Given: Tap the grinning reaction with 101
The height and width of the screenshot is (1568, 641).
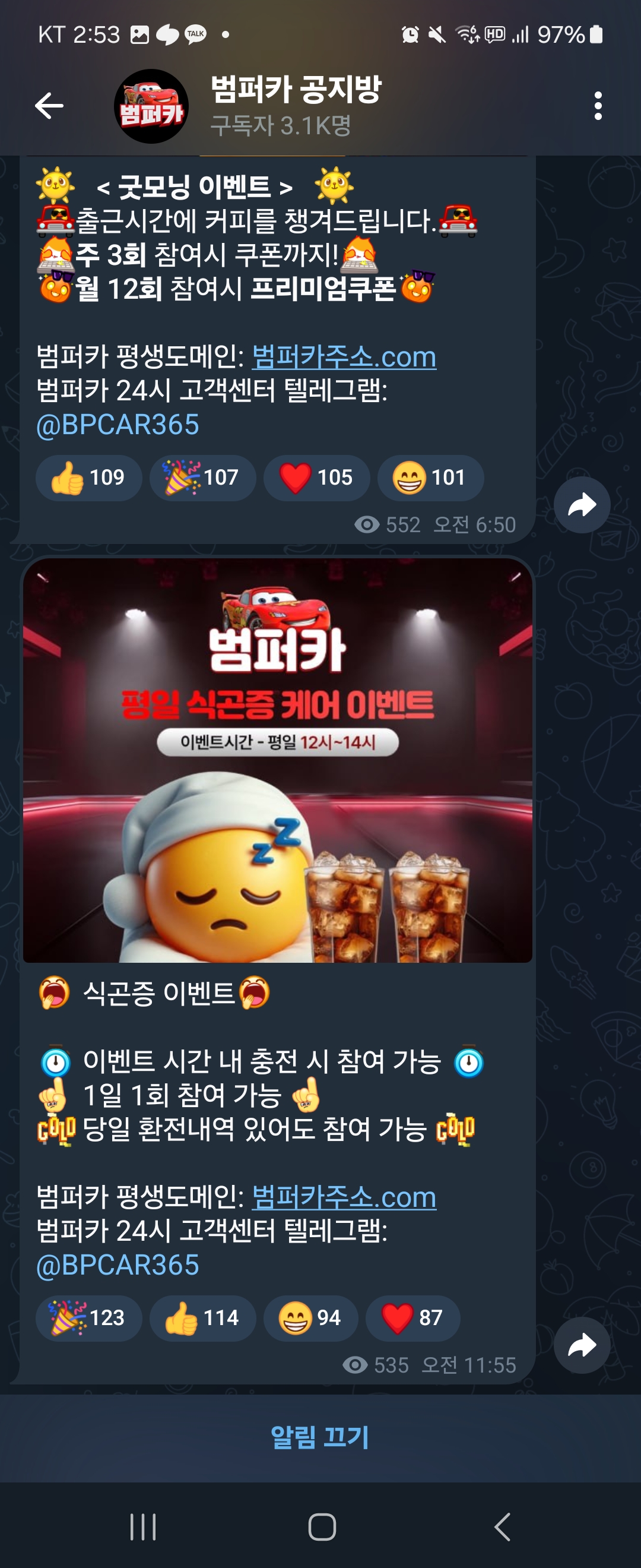Looking at the screenshot, I should (430, 478).
